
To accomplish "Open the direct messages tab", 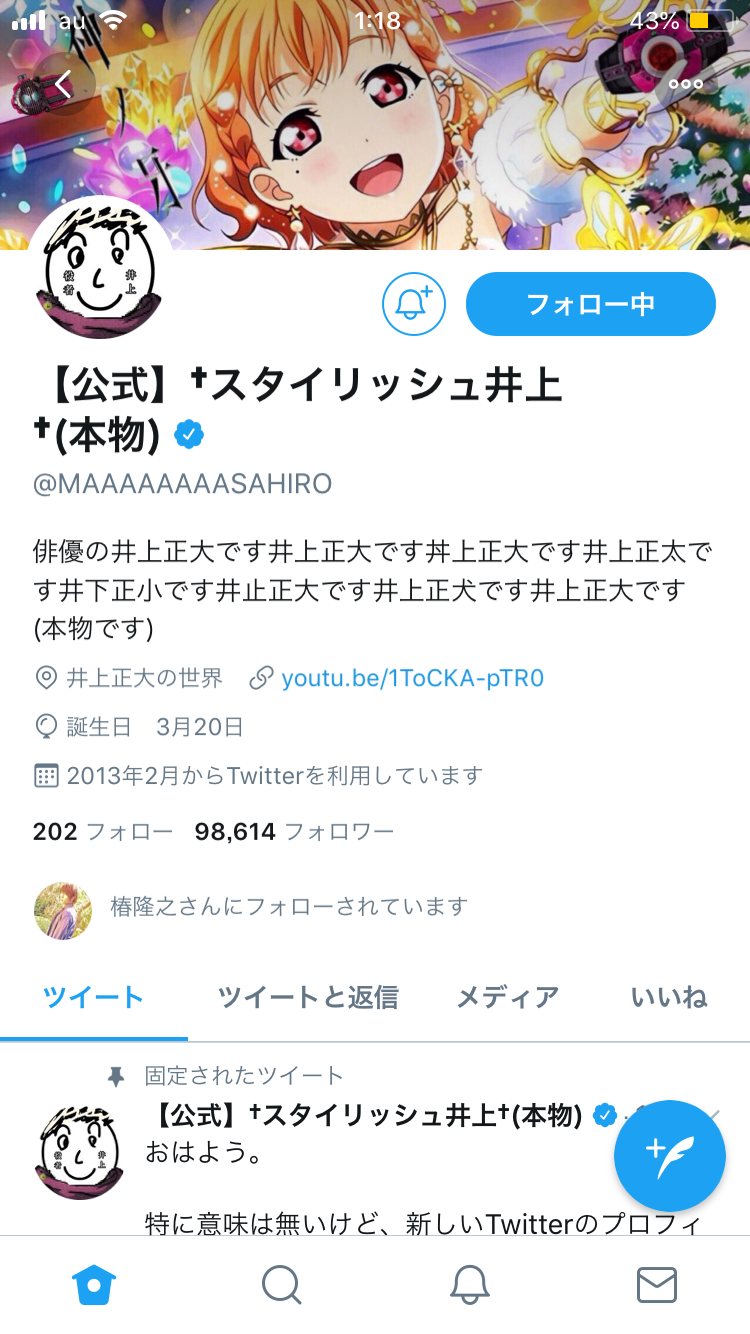I will (x=656, y=1285).
